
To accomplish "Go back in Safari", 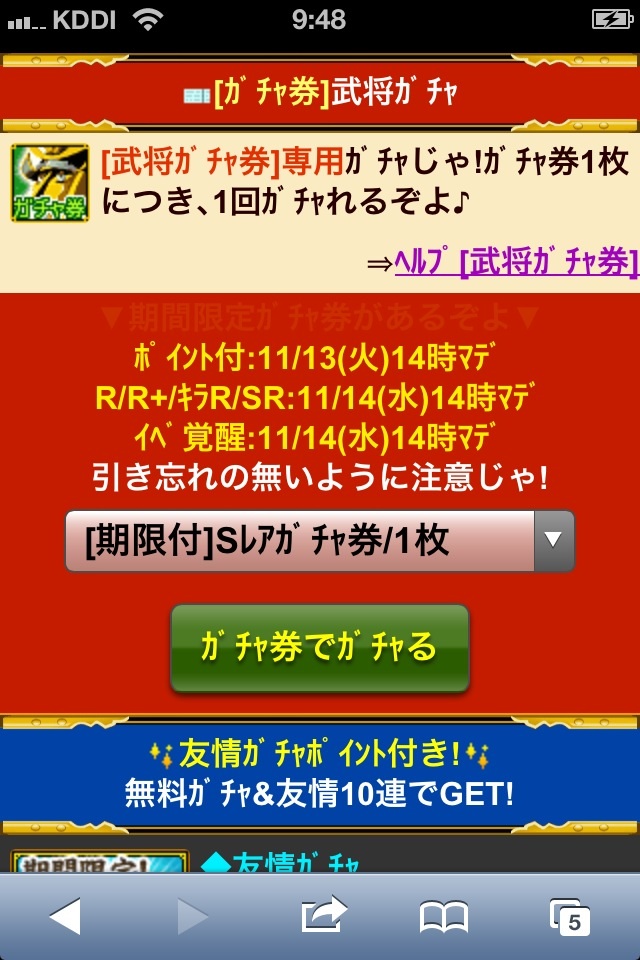I will [65, 916].
